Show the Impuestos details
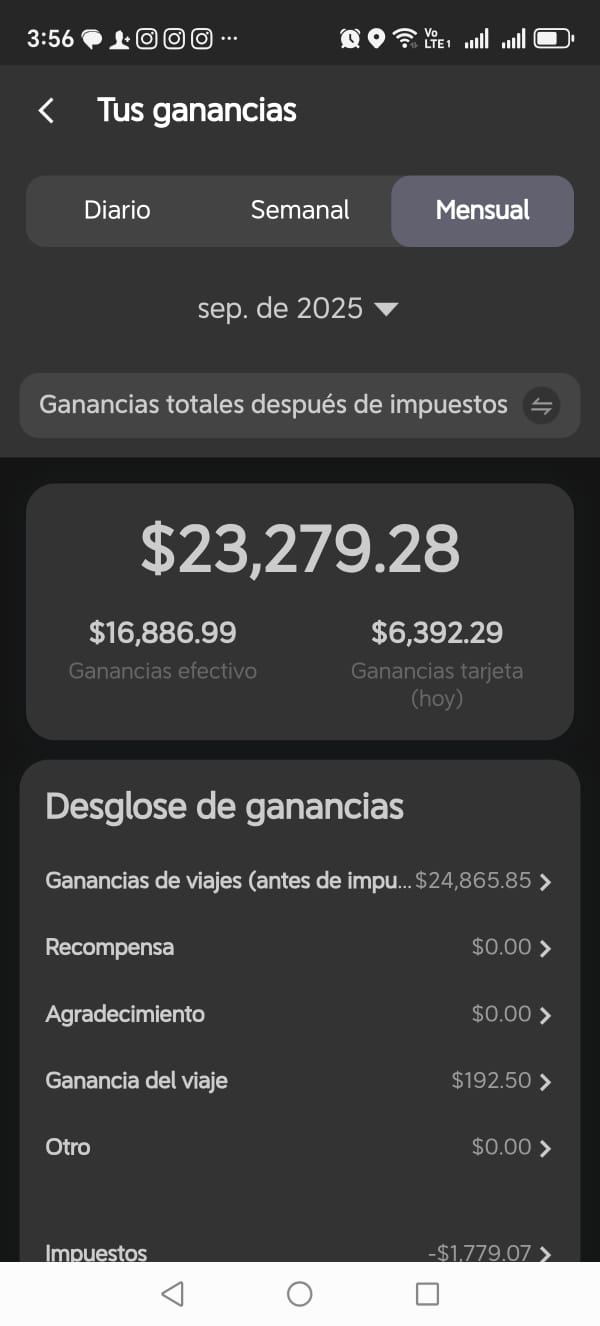The image size is (600, 1326). 298,1251
